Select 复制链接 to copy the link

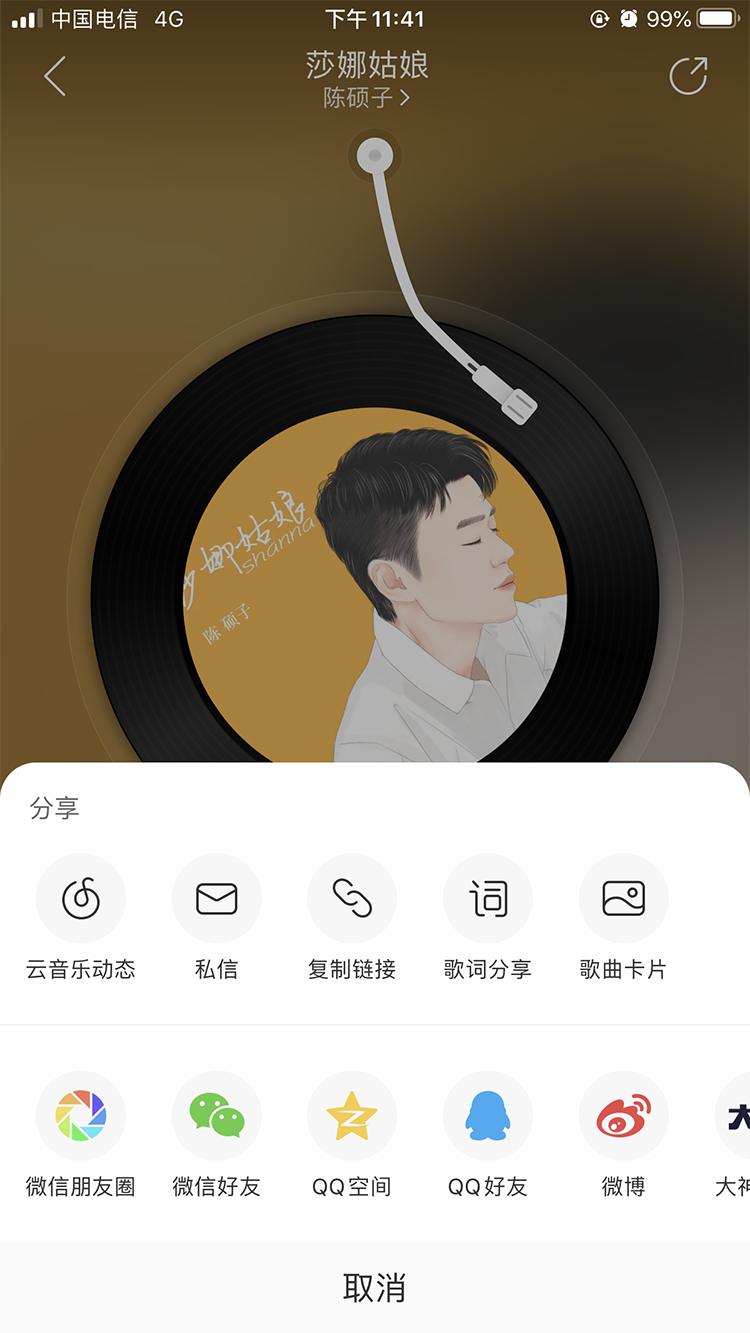click(352, 899)
